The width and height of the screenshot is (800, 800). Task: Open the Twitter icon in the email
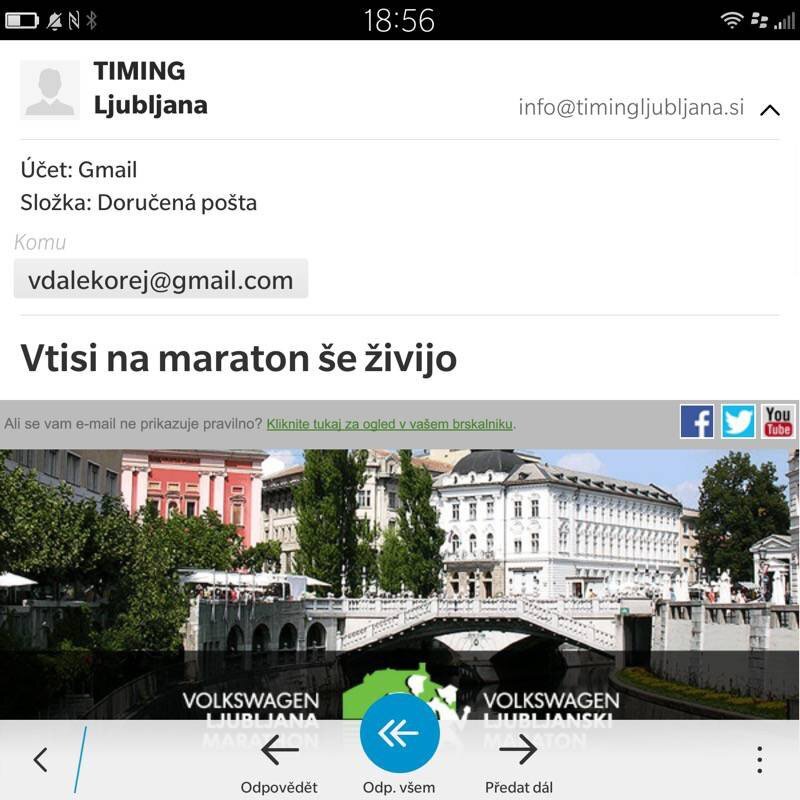tap(738, 421)
